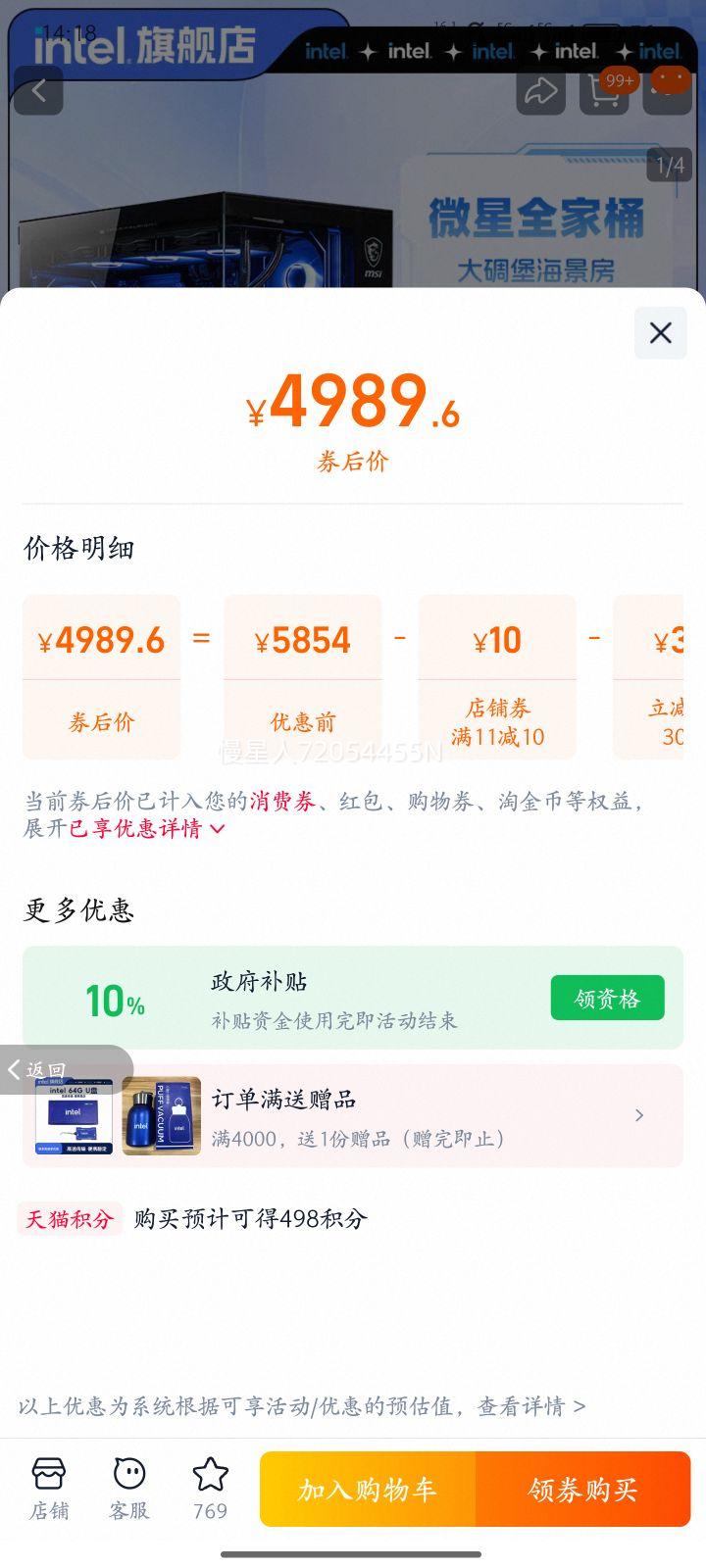706x1568 pixels.
Task: Tap the share icon near the top
Action: 538,90
